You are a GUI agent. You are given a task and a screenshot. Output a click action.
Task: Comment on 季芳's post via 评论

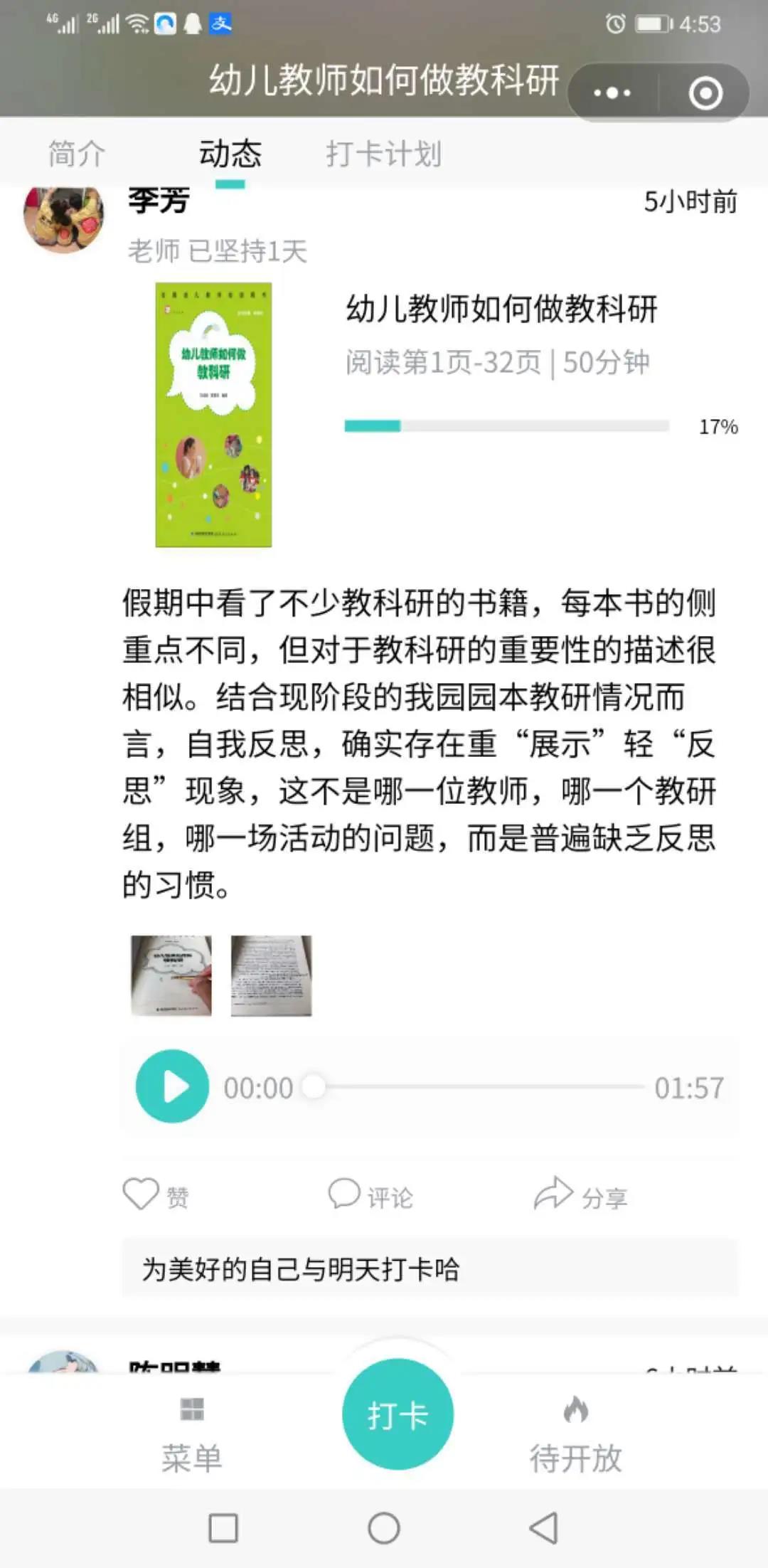click(x=370, y=1195)
